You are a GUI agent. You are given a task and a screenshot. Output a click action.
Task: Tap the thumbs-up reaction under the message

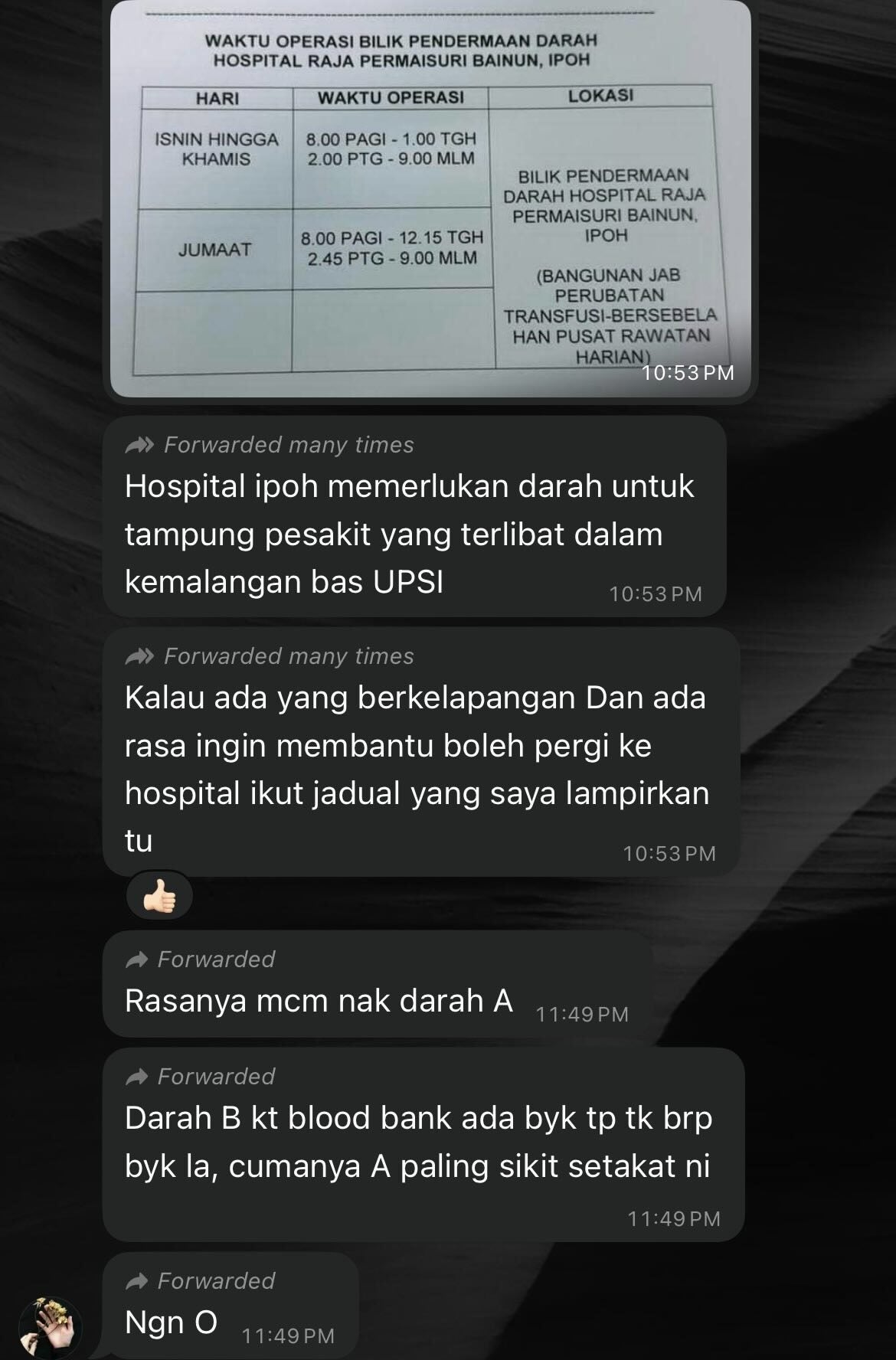159,896
